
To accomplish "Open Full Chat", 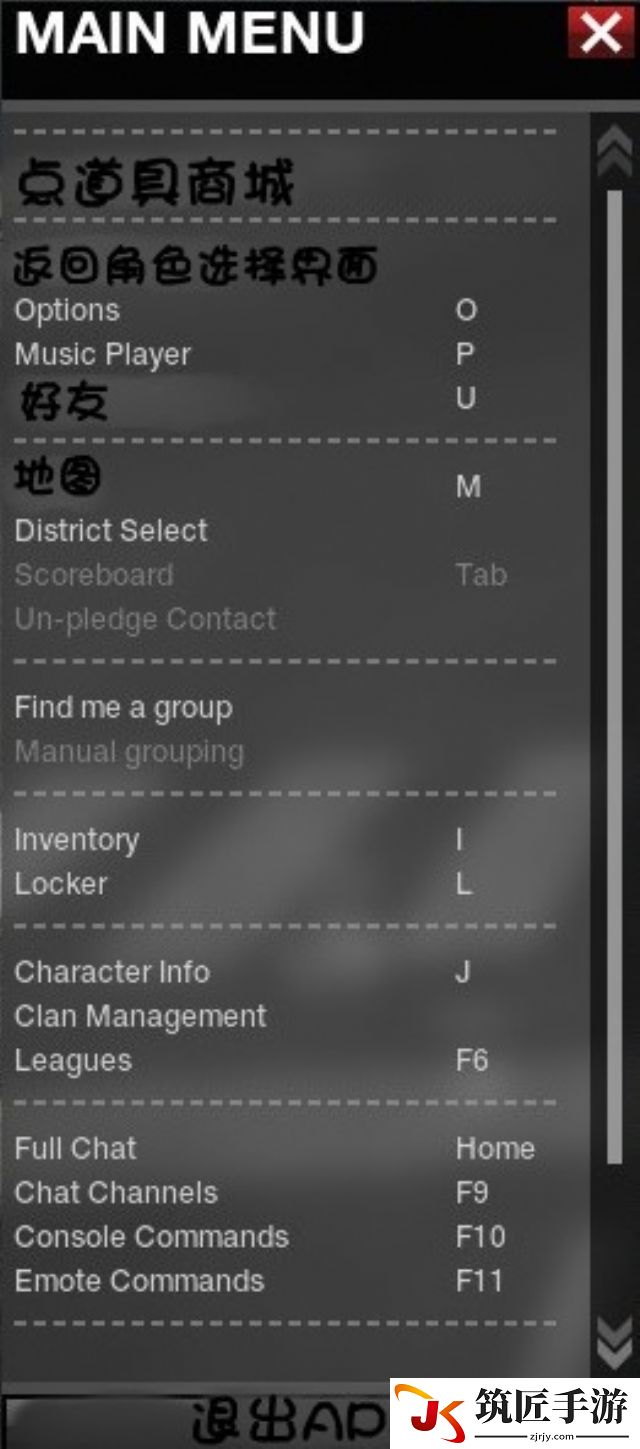I will pos(75,1149).
